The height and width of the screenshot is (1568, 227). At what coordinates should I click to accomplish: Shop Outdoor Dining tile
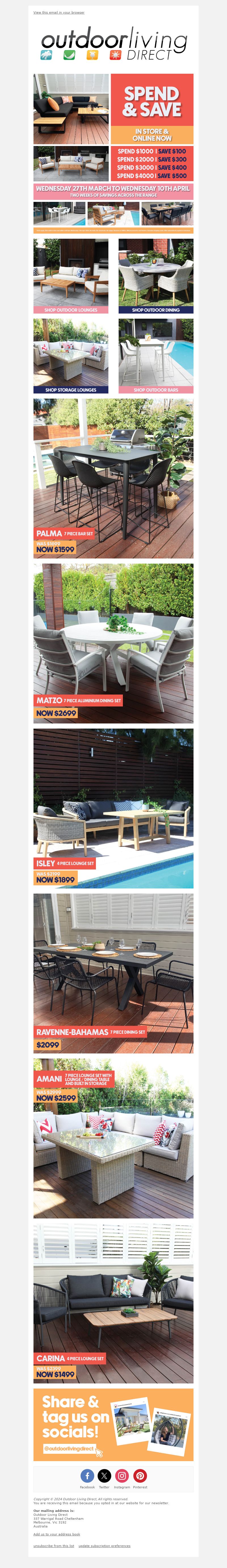click(x=156, y=276)
